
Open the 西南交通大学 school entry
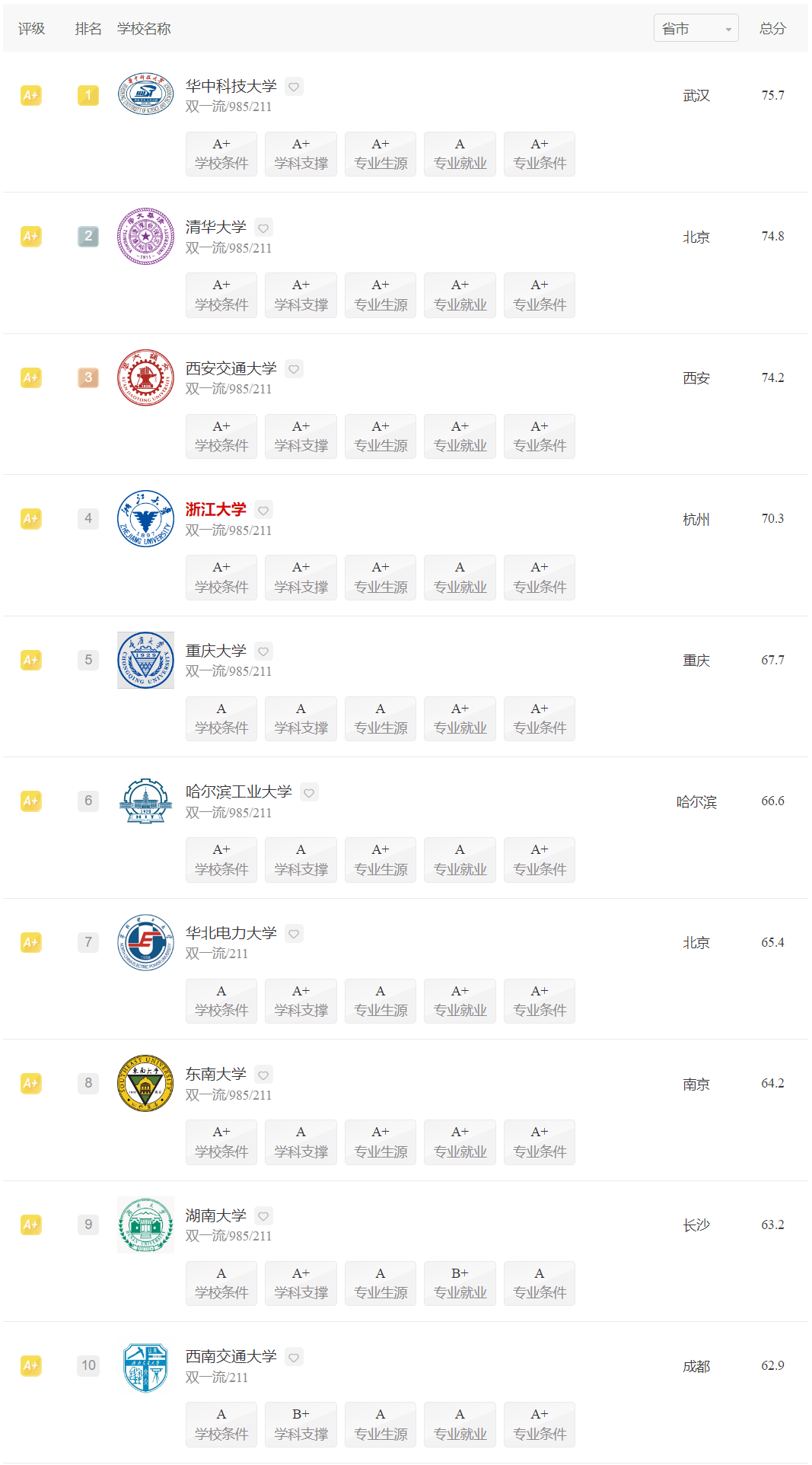[231, 1356]
